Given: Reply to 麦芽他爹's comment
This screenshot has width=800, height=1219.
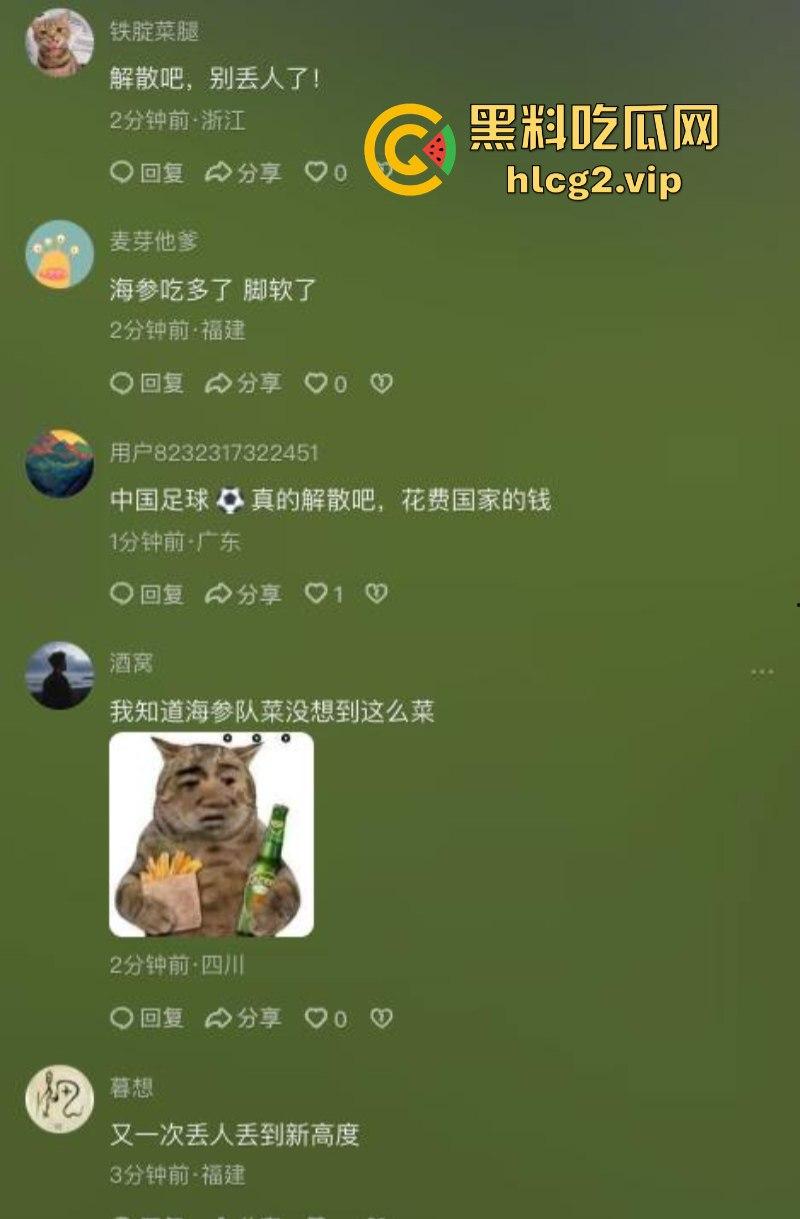Looking at the screenshot, I should pos(147,383).
